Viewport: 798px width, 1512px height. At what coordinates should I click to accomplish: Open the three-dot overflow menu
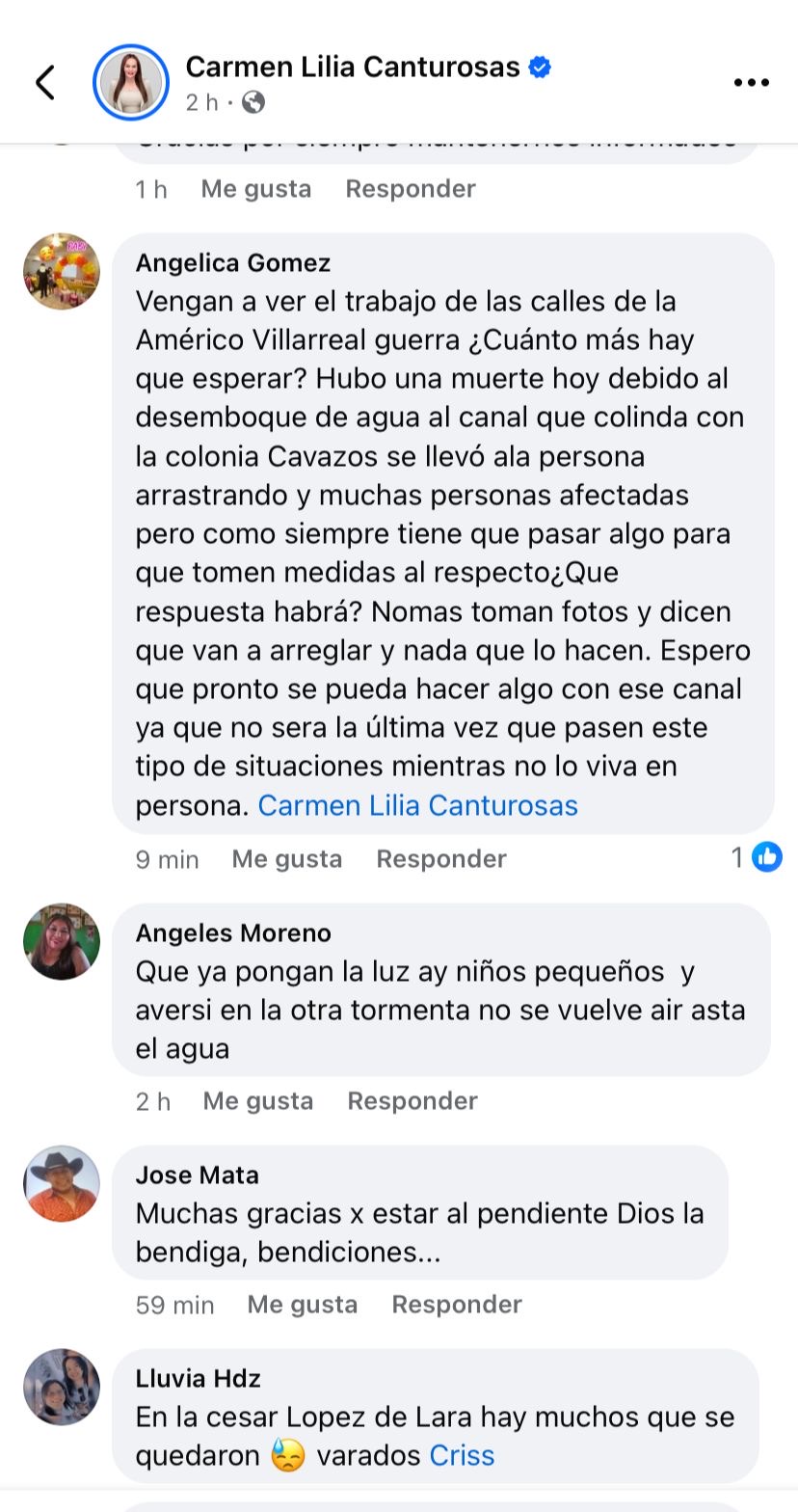(x=751, y=83)
